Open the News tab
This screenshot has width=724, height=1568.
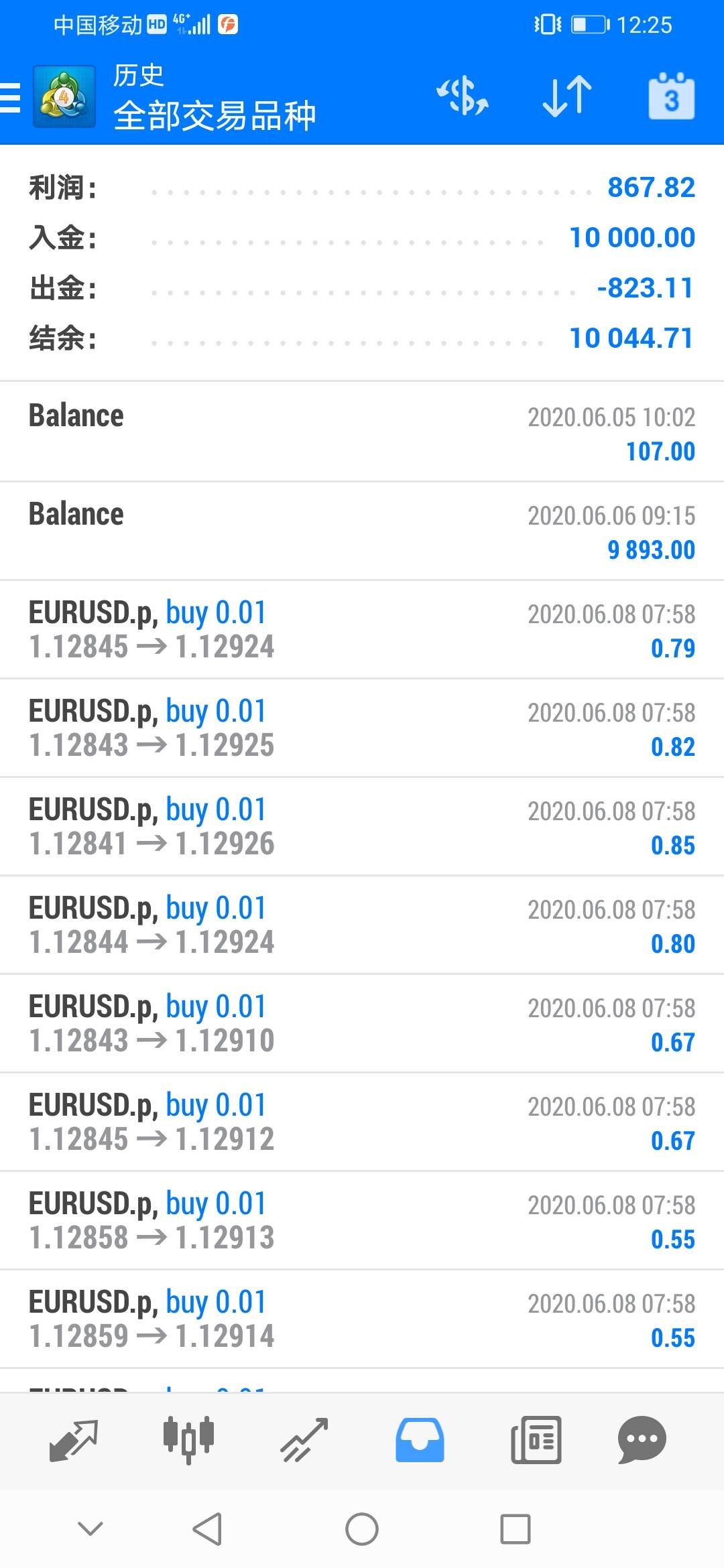pos(536,1440)
